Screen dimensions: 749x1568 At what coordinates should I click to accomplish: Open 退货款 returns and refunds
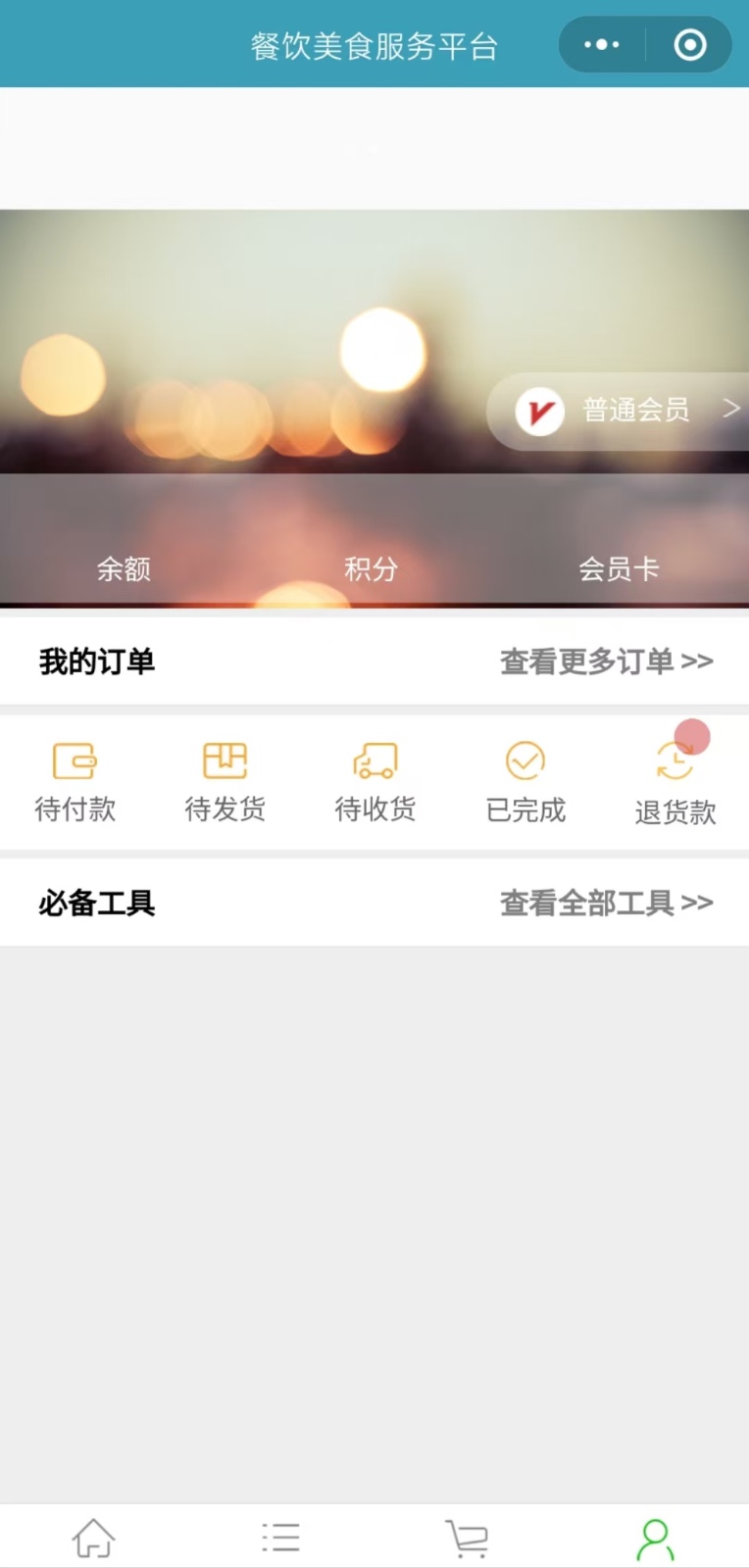click(x=675, y=783)
